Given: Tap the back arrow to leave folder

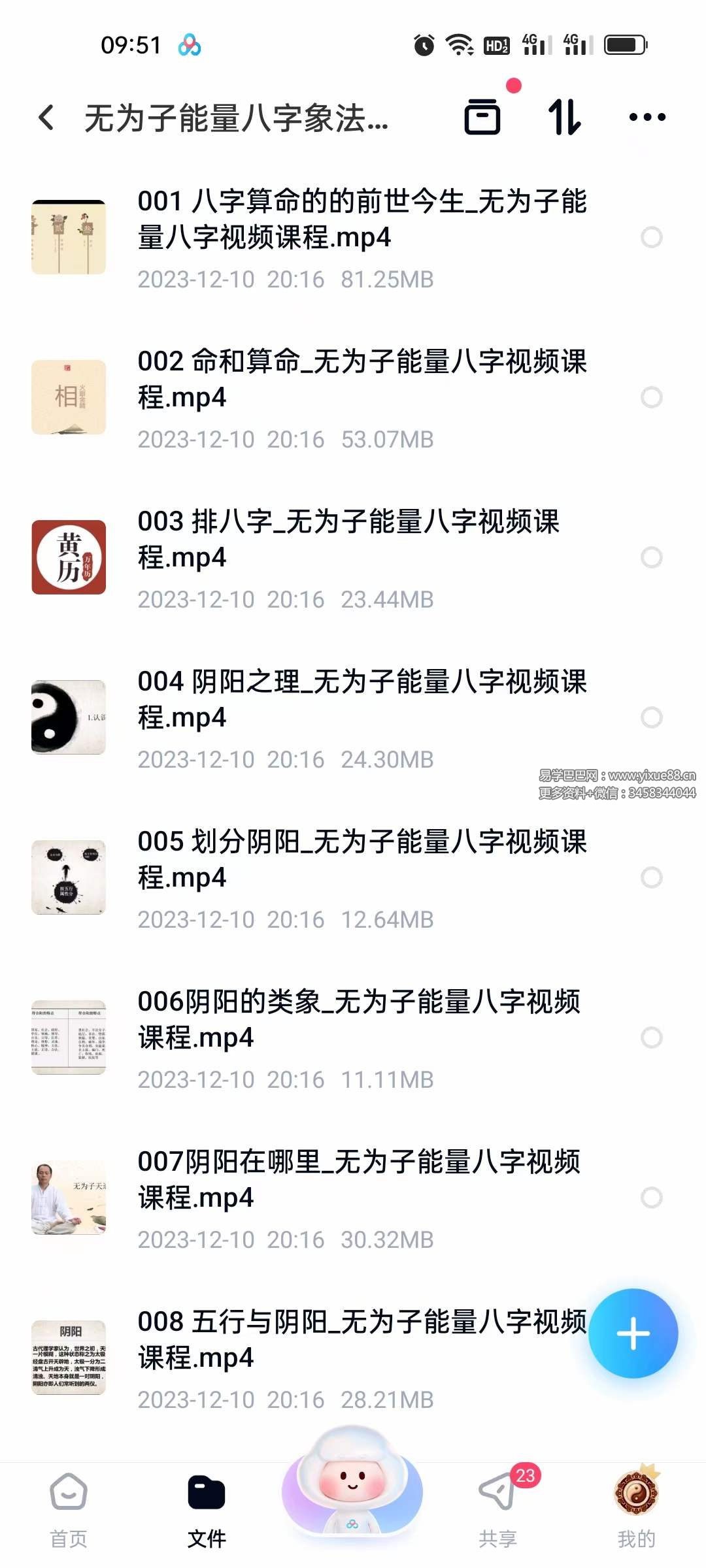Looking at the screenshot, I should pos(44,116).
